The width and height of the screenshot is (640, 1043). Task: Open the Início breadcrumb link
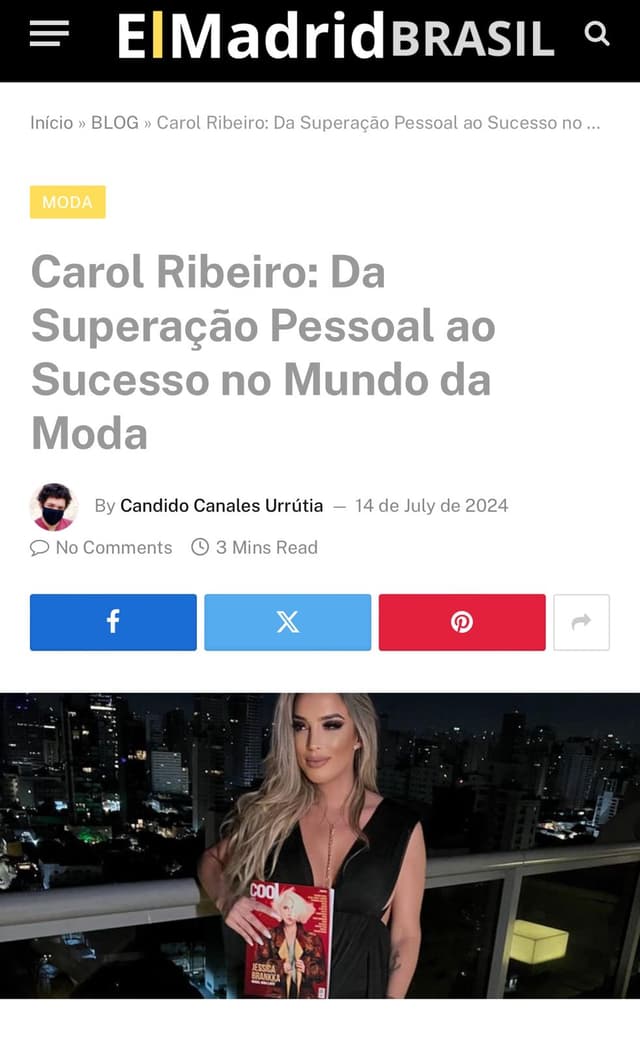tap(51, 123)
